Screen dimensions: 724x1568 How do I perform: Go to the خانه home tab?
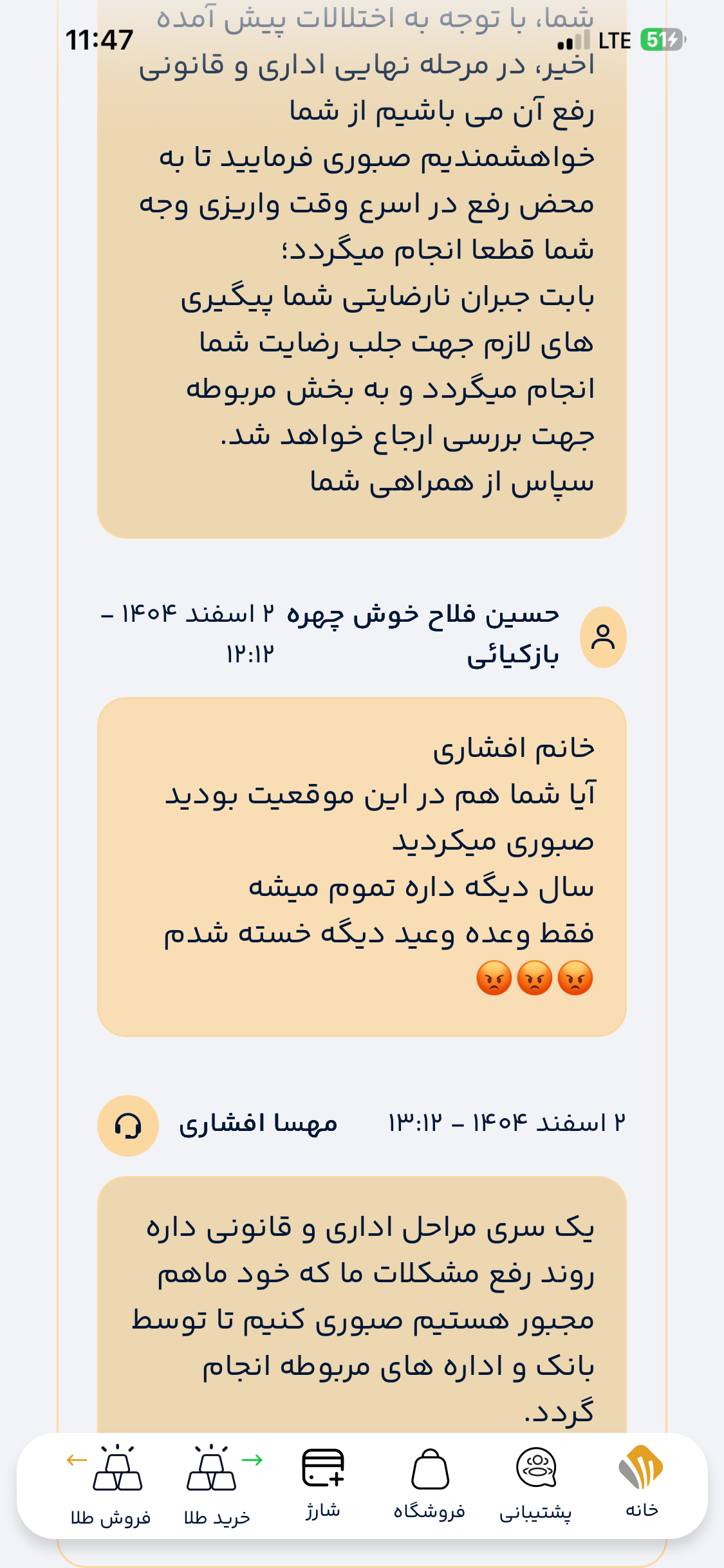[x=641, y=1482]
